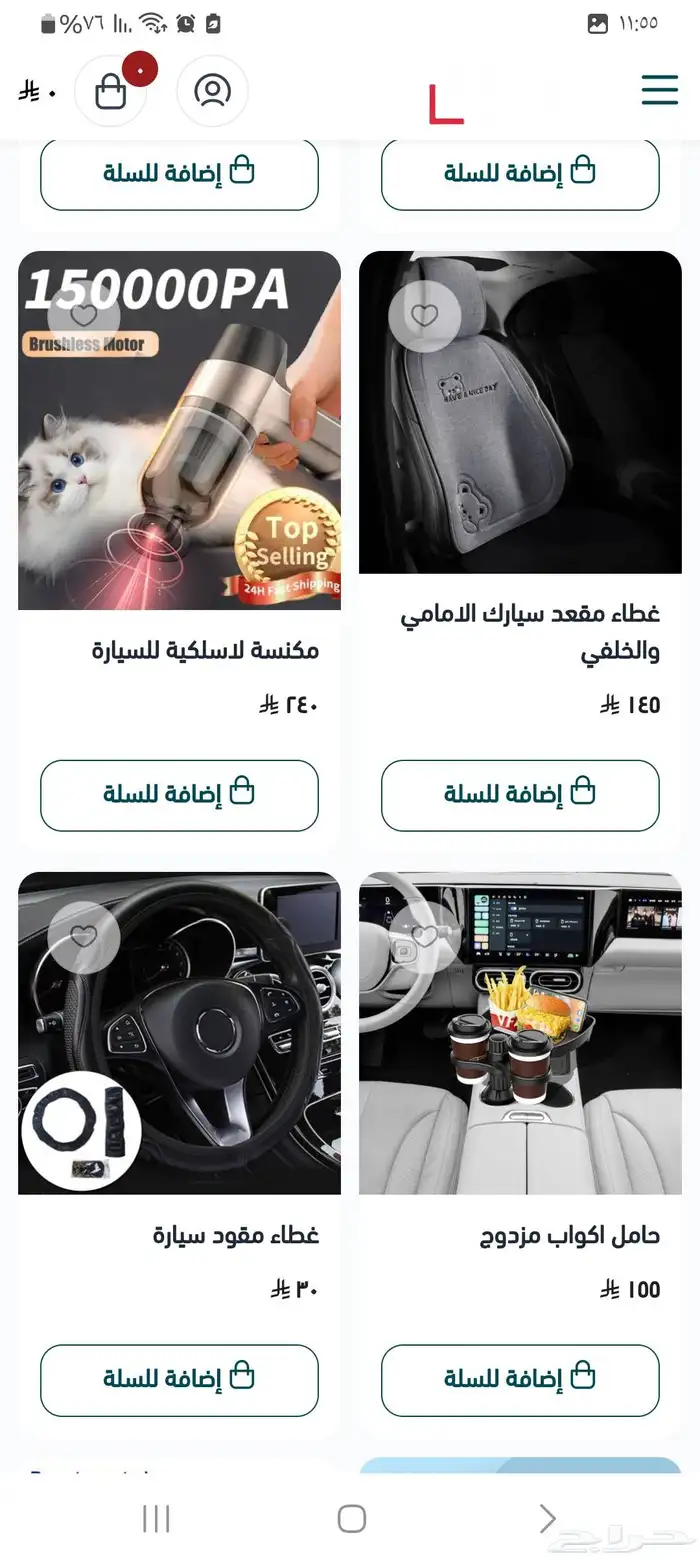Add غطاء مقود سيارة to cart

click(179, 1380)
